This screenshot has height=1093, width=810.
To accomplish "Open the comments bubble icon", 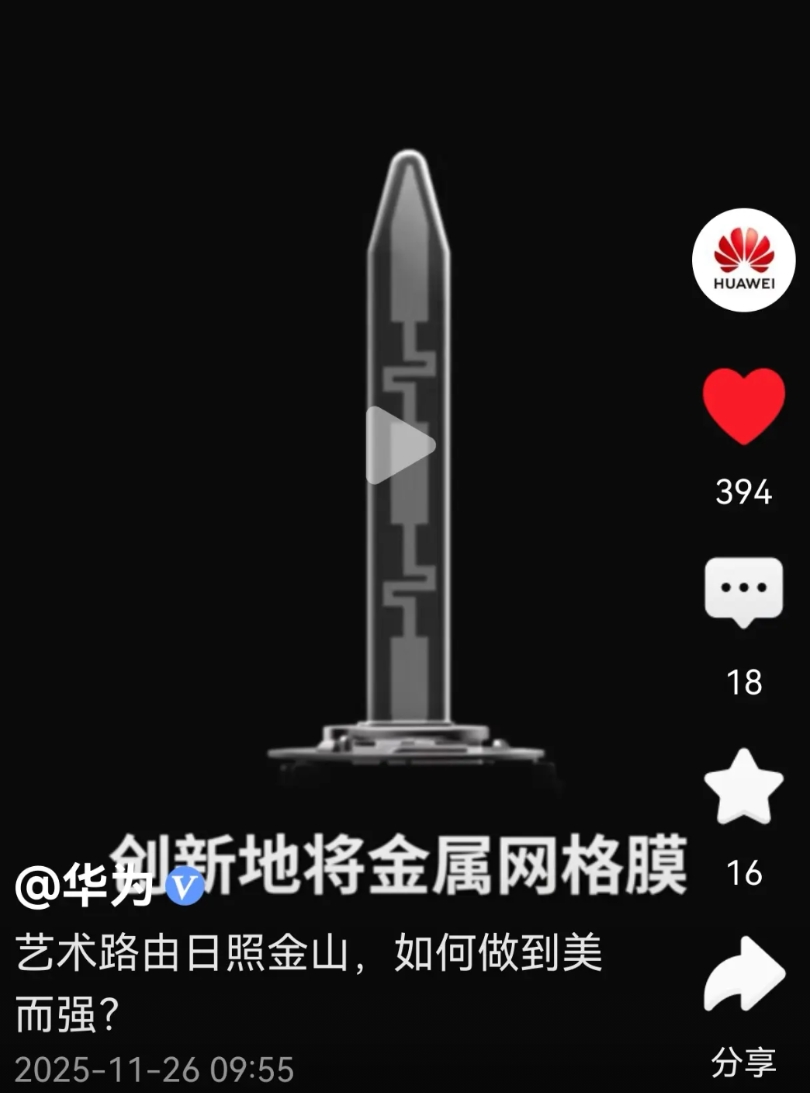I will (x=744, y=593).
